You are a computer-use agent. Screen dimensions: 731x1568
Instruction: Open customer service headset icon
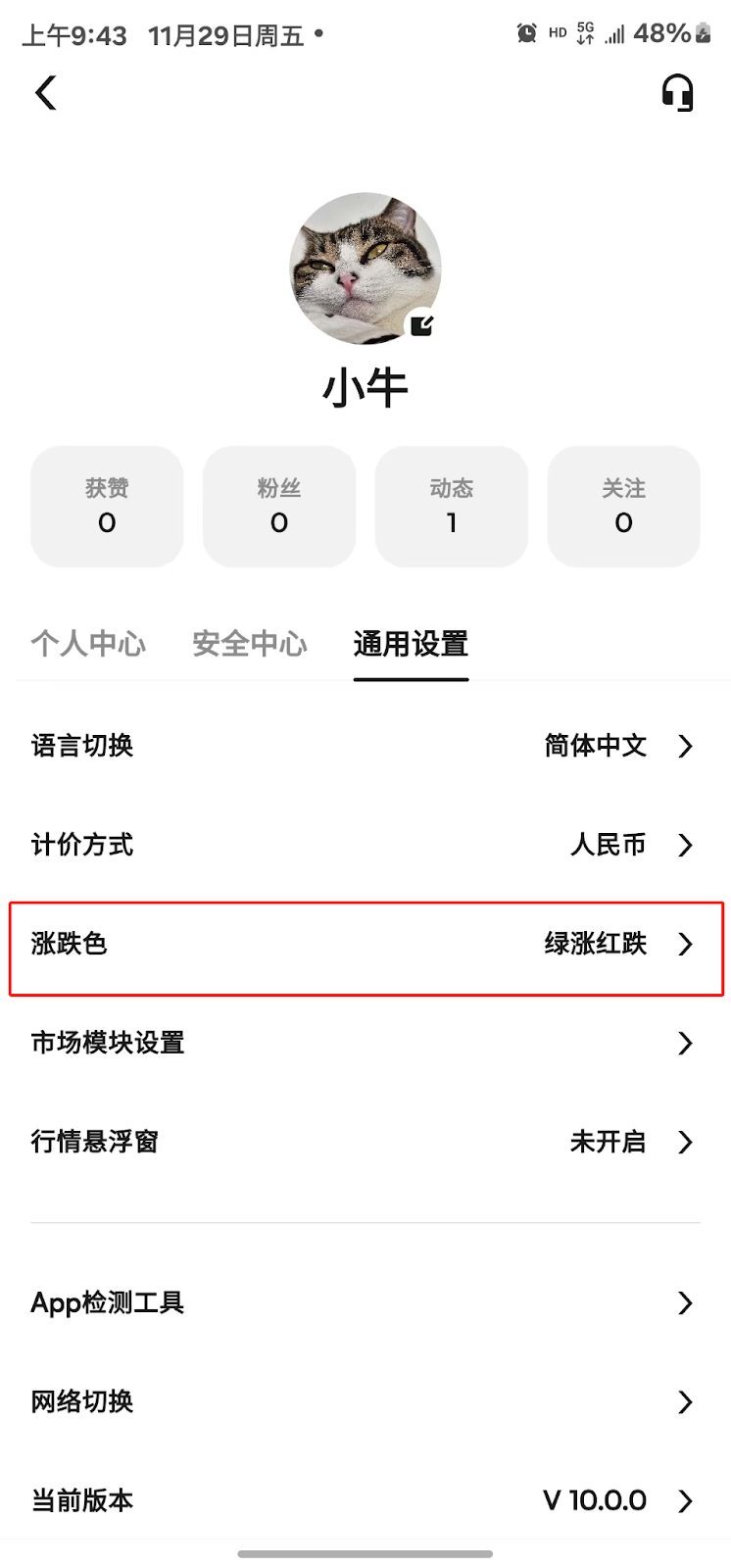click(677, 94)
